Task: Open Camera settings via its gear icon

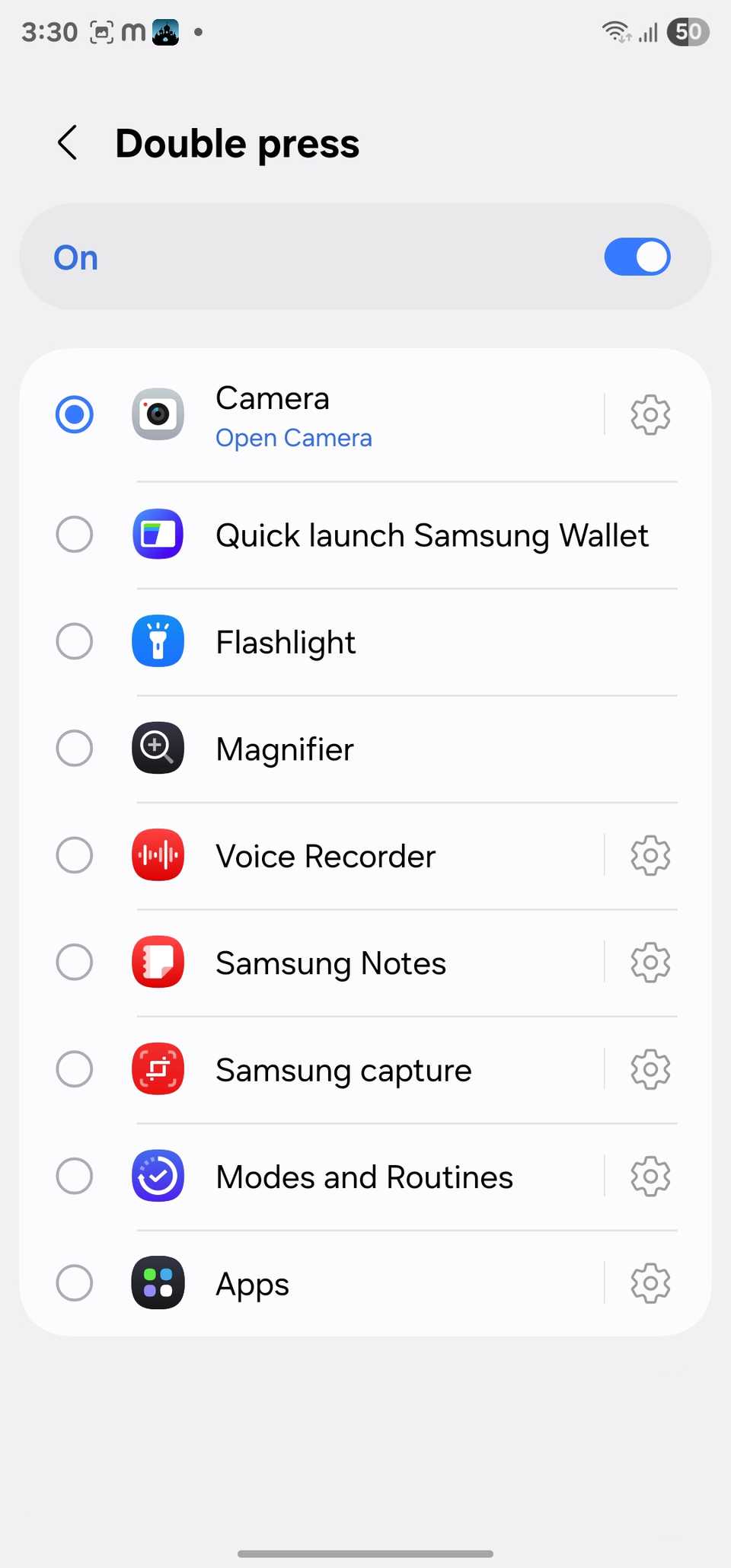Action: click(650, 414)
